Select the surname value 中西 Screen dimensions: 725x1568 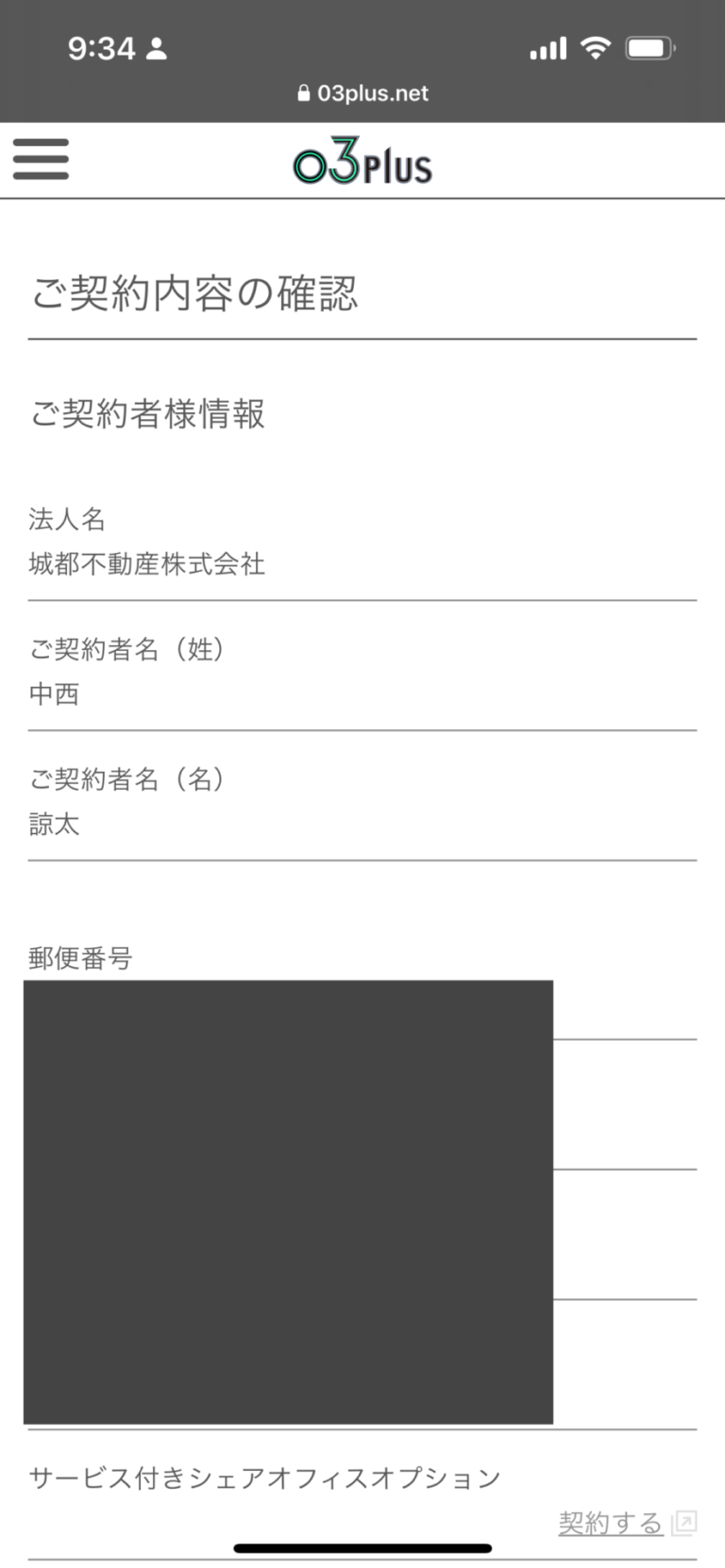54,694
